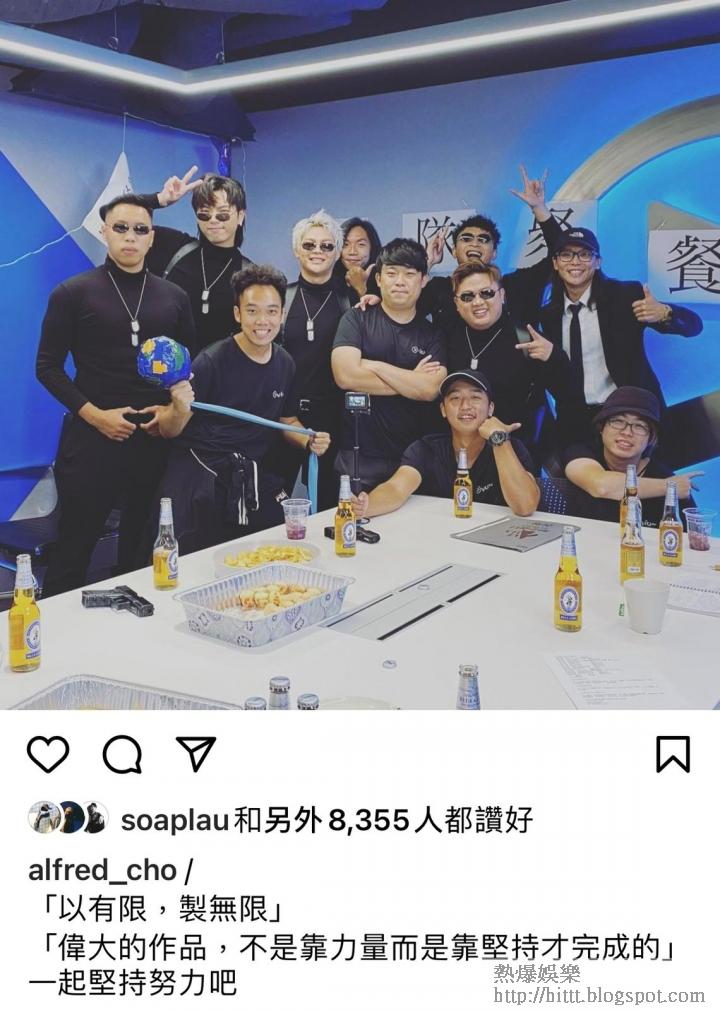The height and width of the screenshot is (1010, 720).
Task: Share the post with the paper plane icon
Action: pyautogui.click(x=195, y=753)
